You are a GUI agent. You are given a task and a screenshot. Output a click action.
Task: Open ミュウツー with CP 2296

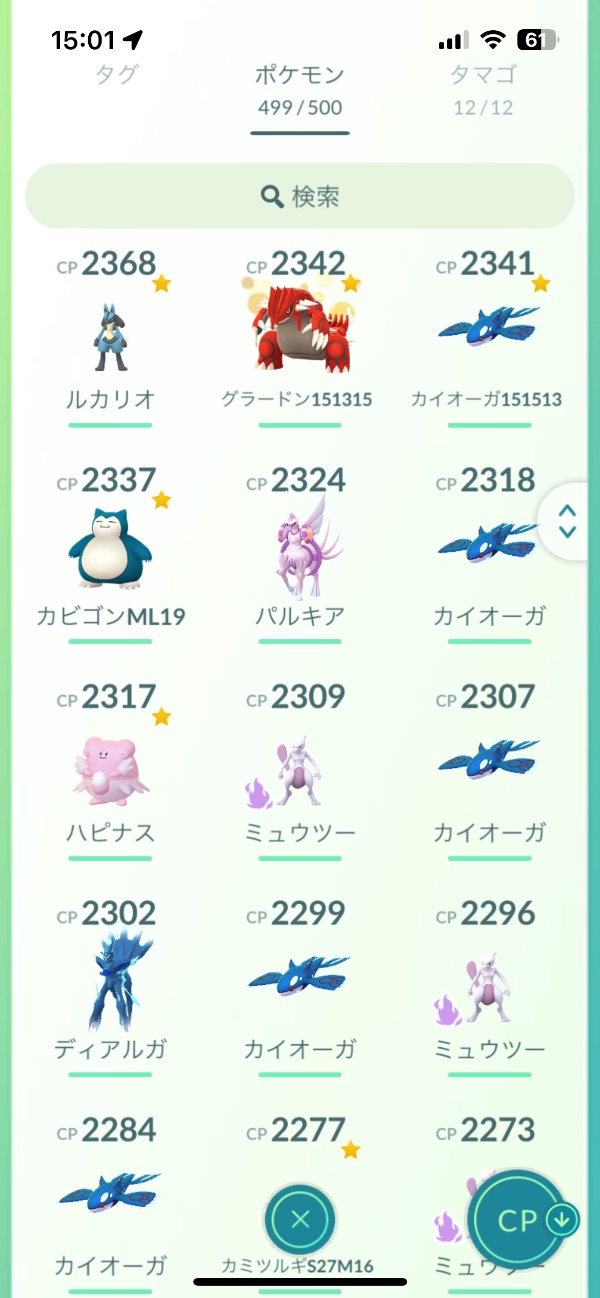pos(489,985)
